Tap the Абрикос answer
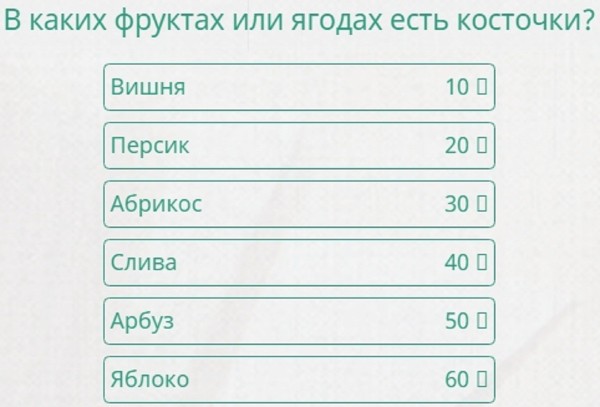Image resolution: width=600 pixels, height=407 pixels. click(x=299, y=205)
